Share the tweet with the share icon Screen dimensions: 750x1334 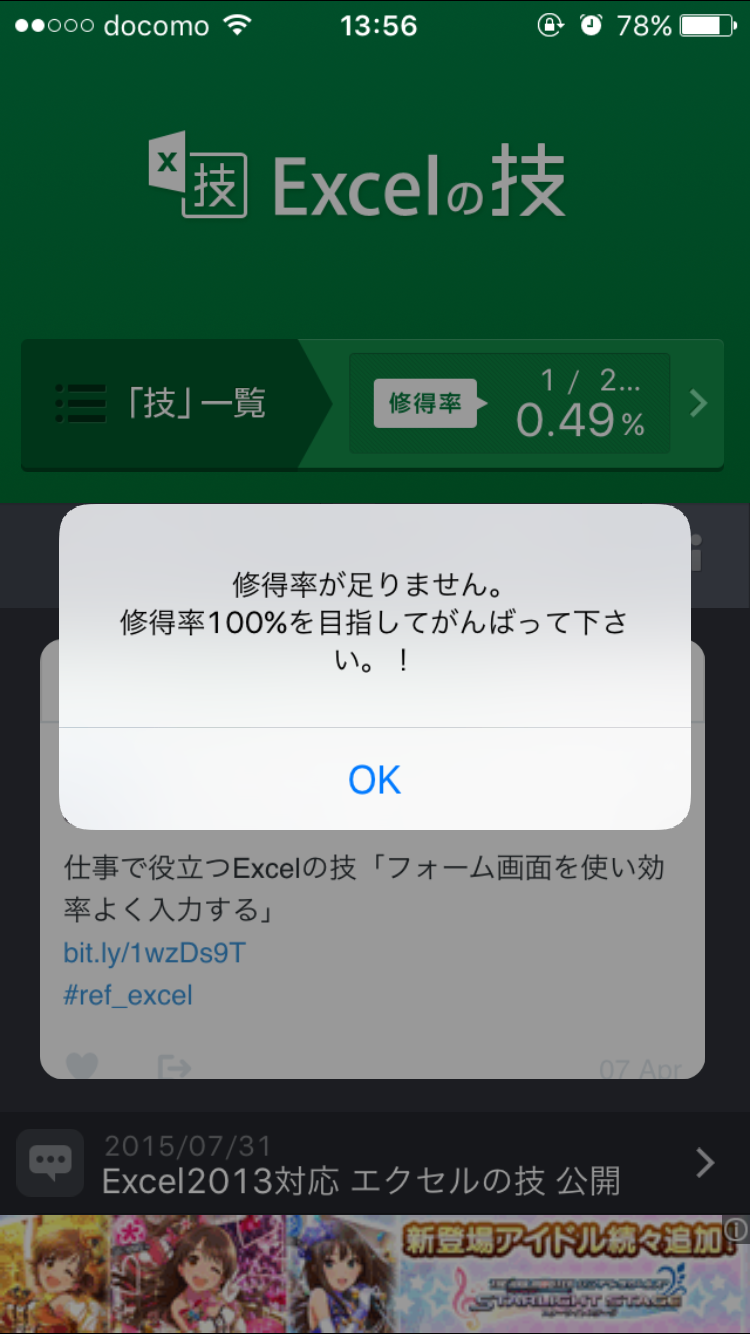pos(174,1066)
